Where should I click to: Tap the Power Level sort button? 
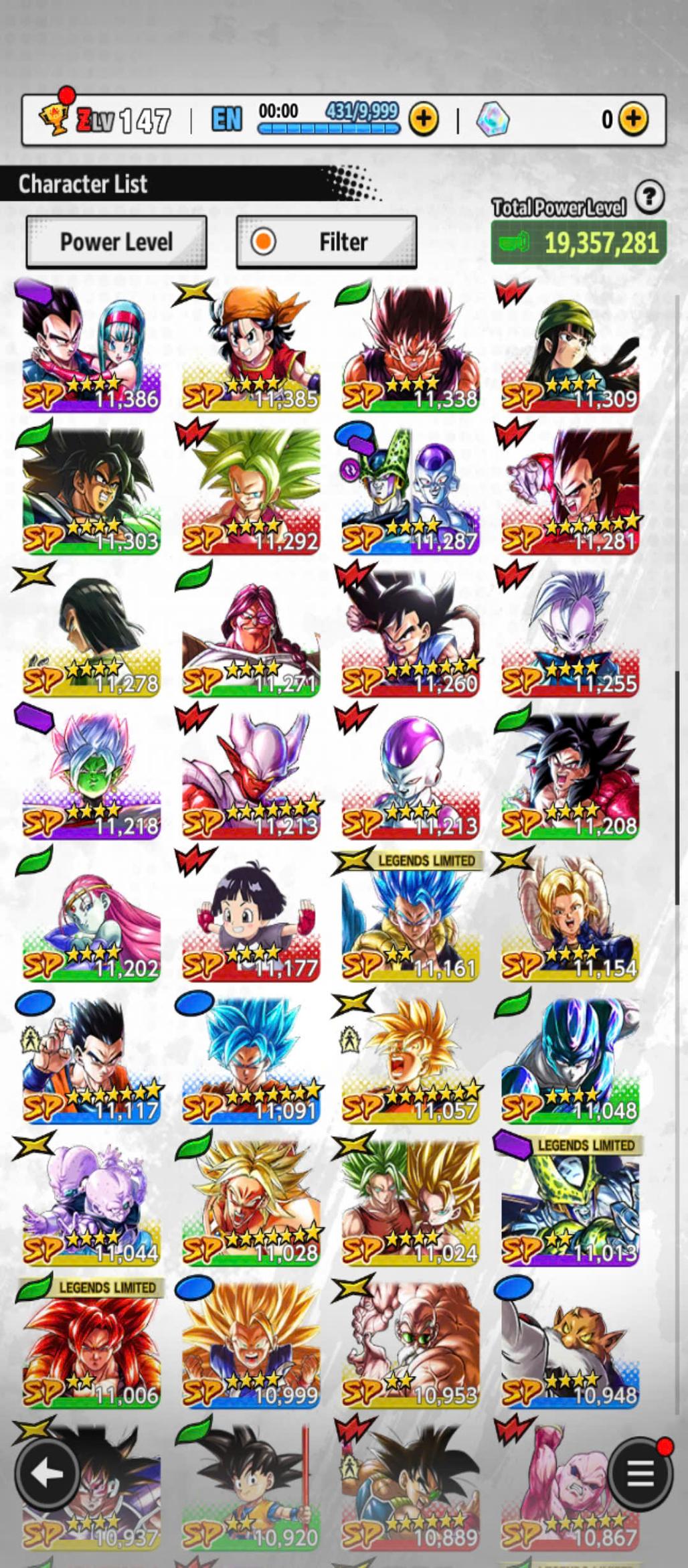click(116, 242)
